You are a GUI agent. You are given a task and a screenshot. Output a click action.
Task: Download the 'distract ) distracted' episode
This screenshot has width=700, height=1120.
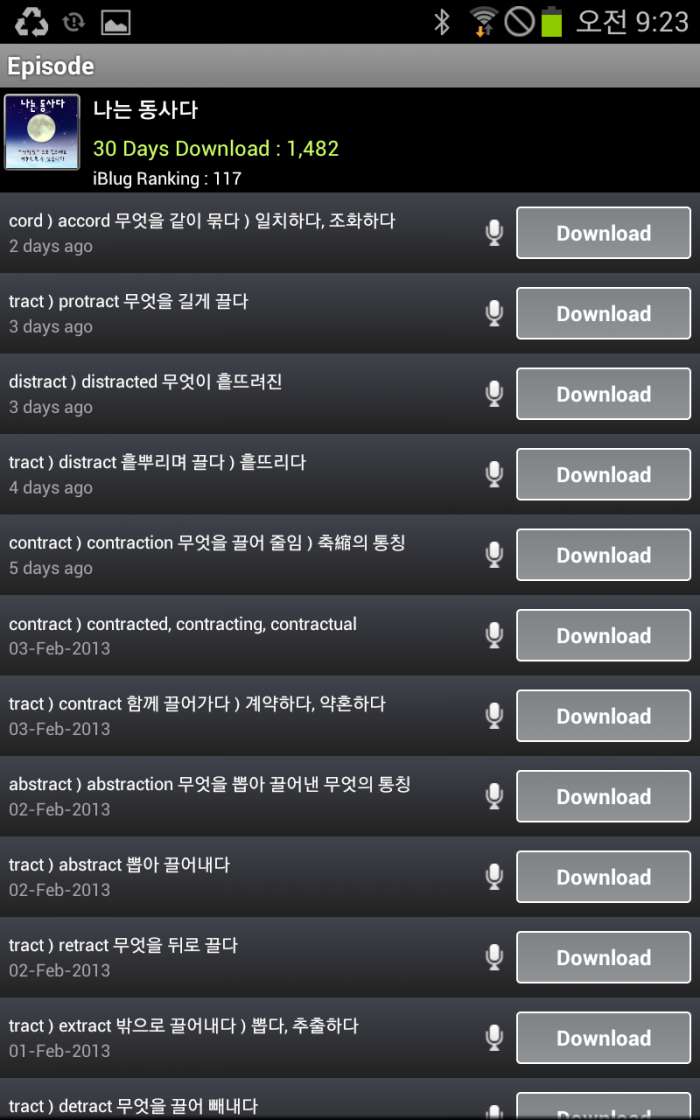603,394
